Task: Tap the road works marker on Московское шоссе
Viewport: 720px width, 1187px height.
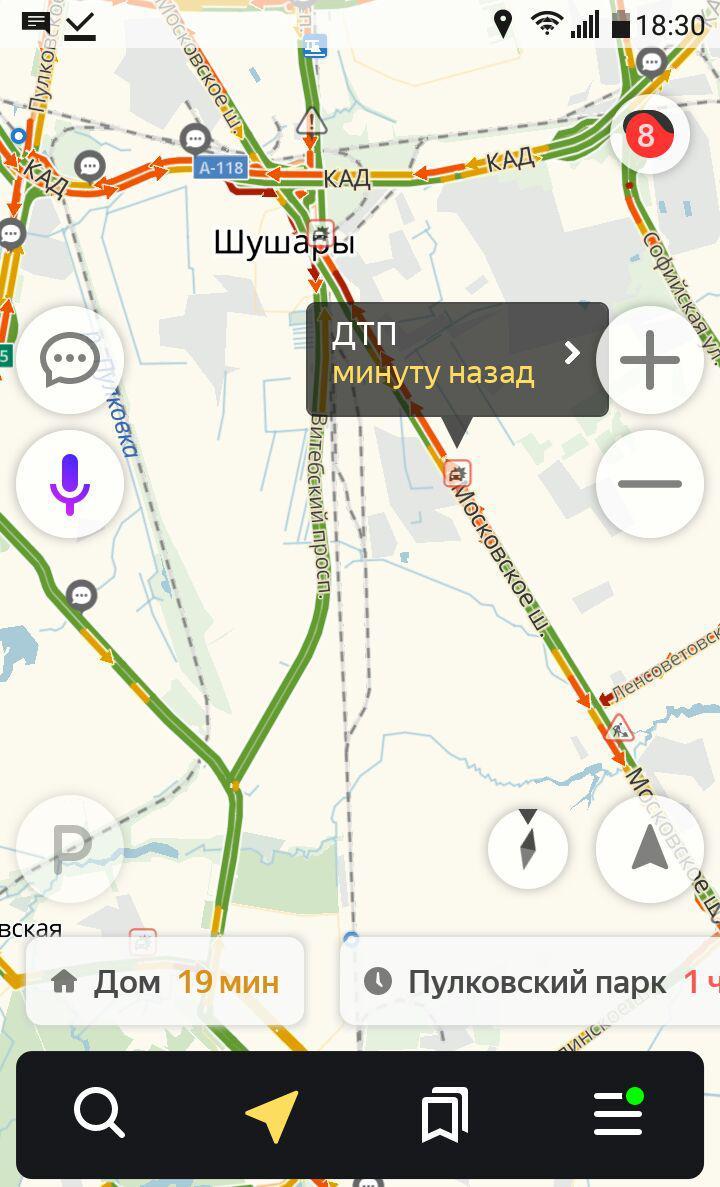Action: point(619,727)
